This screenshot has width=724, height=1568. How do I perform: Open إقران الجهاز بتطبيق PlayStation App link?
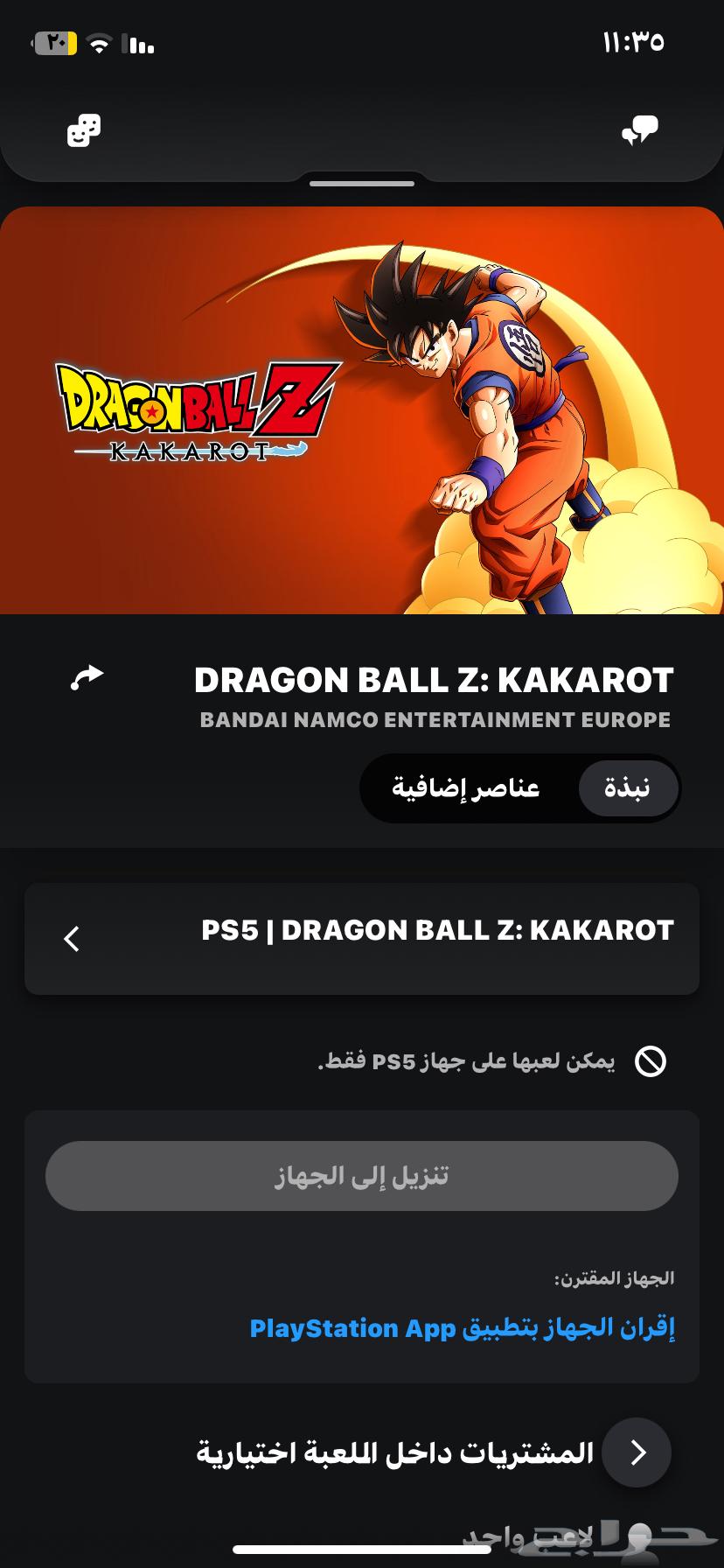tap(462, 1328)
